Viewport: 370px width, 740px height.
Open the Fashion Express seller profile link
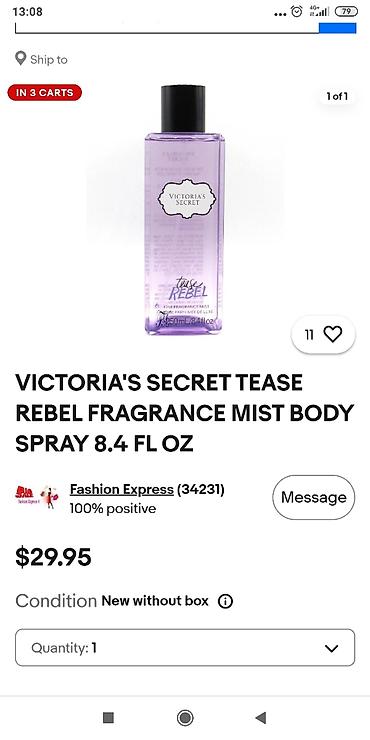(x=121, y=489)
